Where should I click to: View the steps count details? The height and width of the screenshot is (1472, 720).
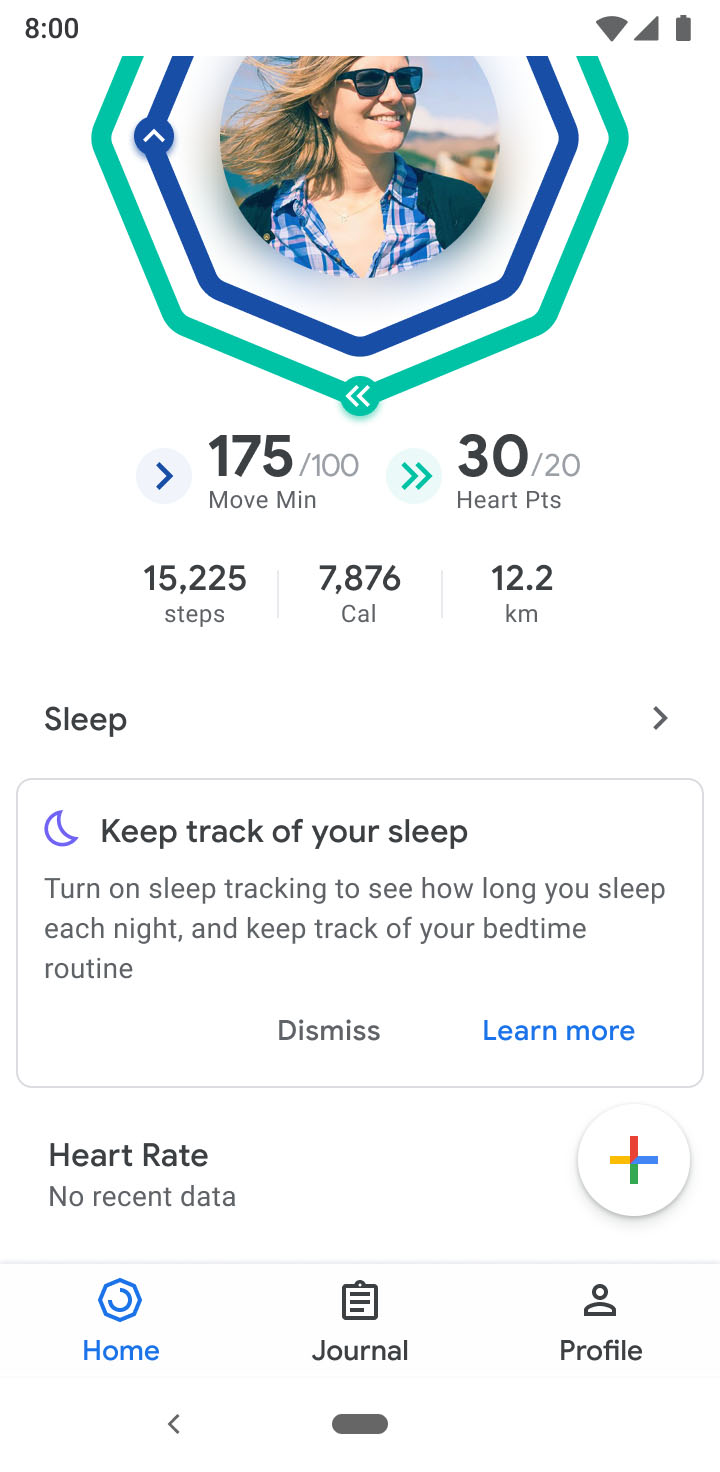195,592
